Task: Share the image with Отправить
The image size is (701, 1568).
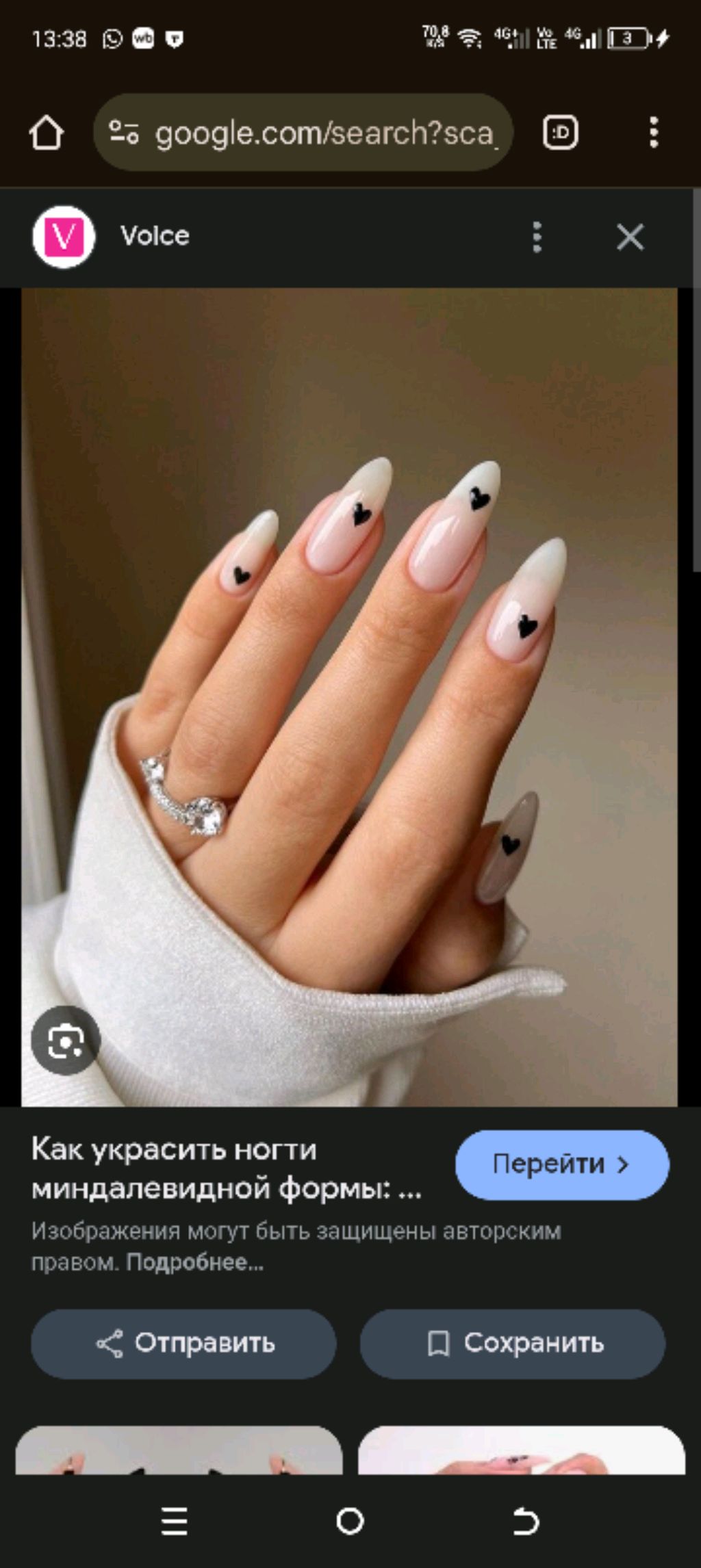Action: [x=183, y=1344]
